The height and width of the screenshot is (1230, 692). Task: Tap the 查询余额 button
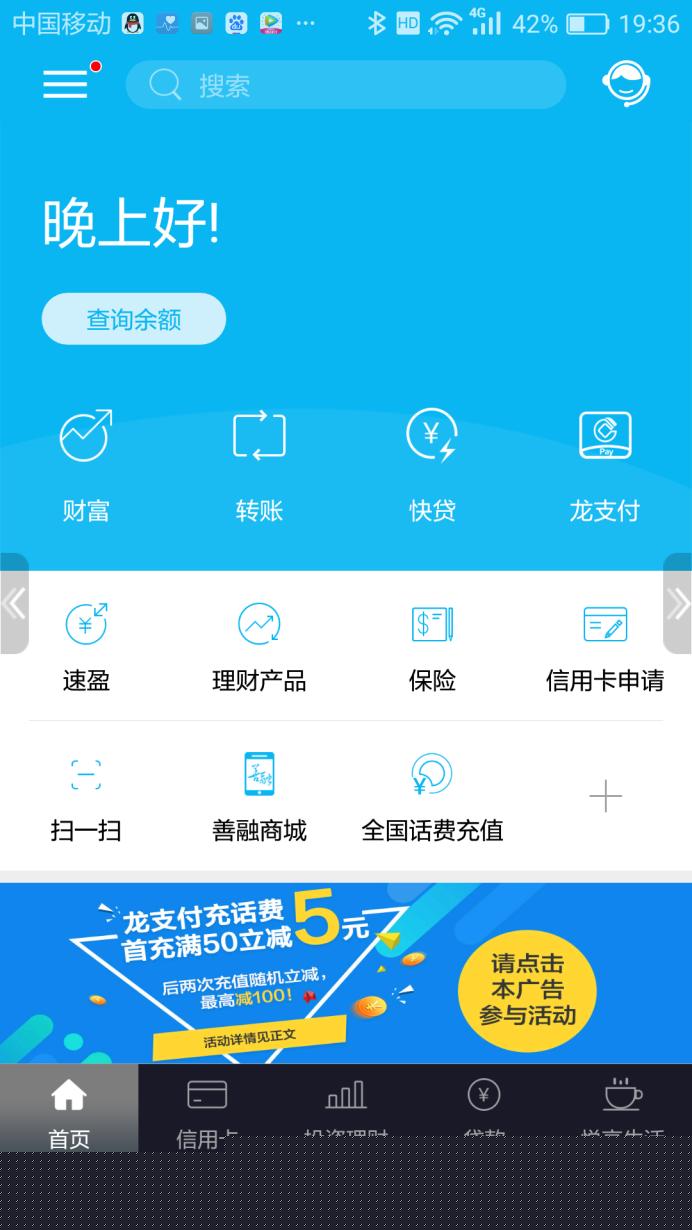134,319
